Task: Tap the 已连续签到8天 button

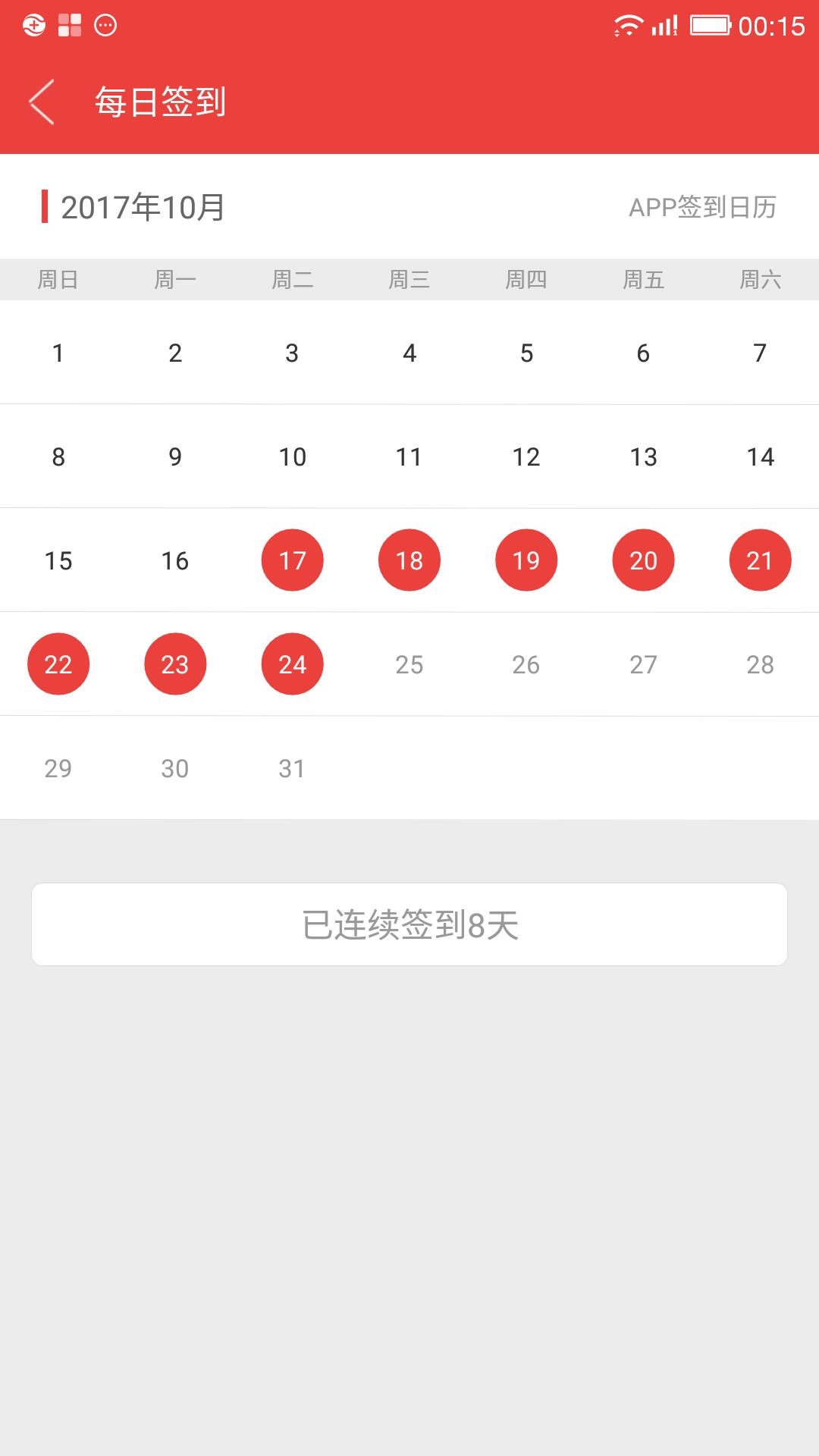Action: [x=409, y=924]
